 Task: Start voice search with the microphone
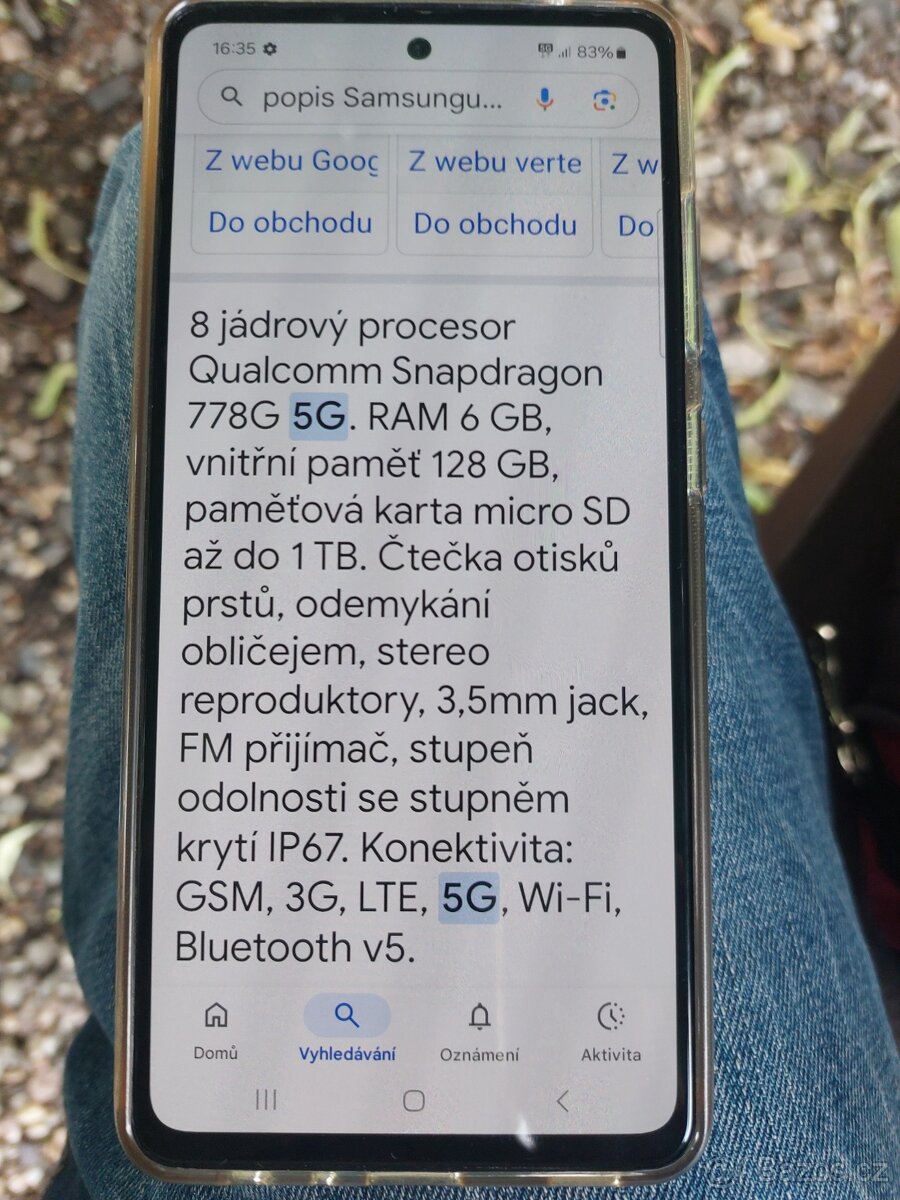545,98
